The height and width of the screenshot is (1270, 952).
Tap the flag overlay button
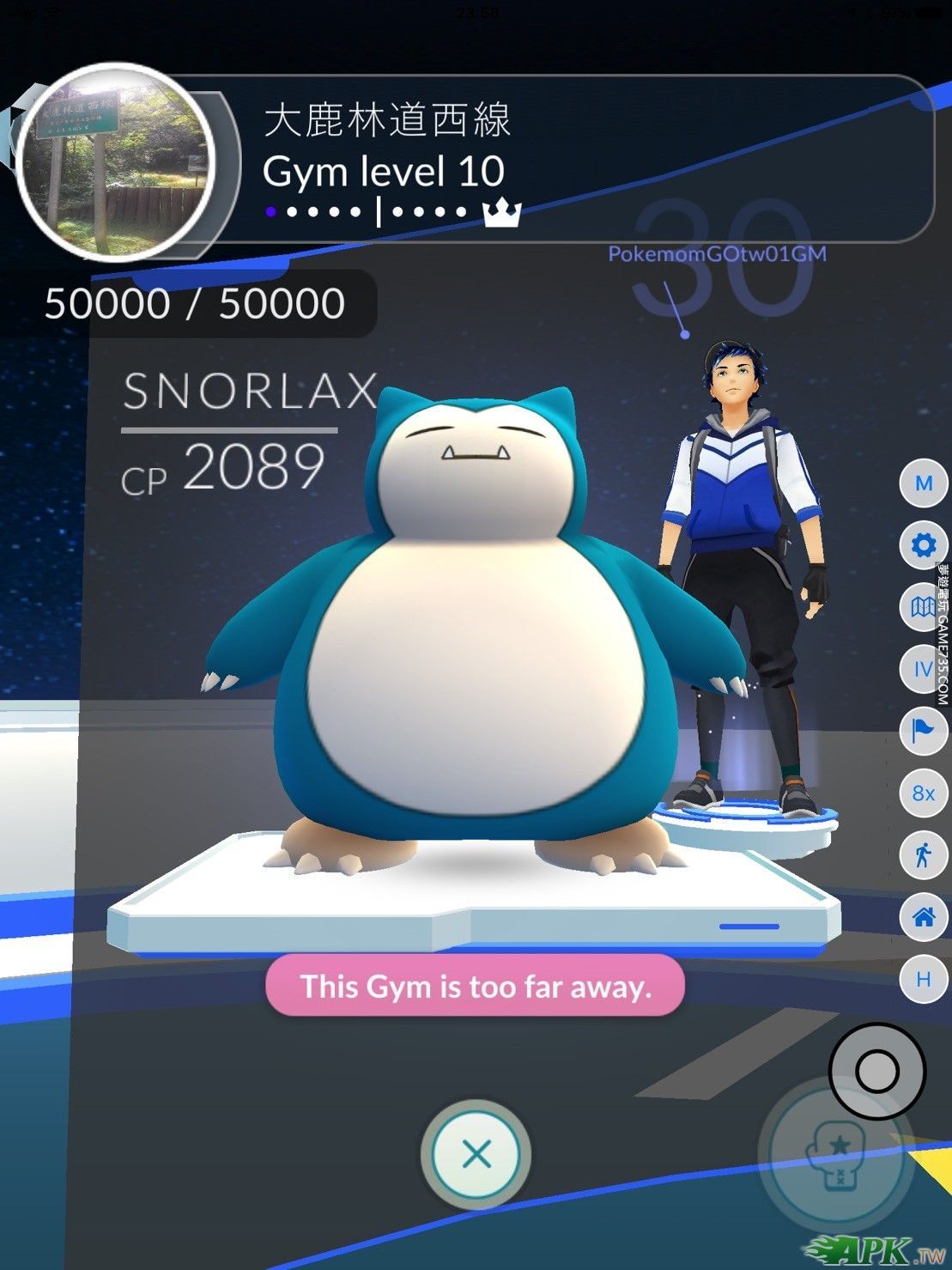pyautogui.click(x=924, y=731)
